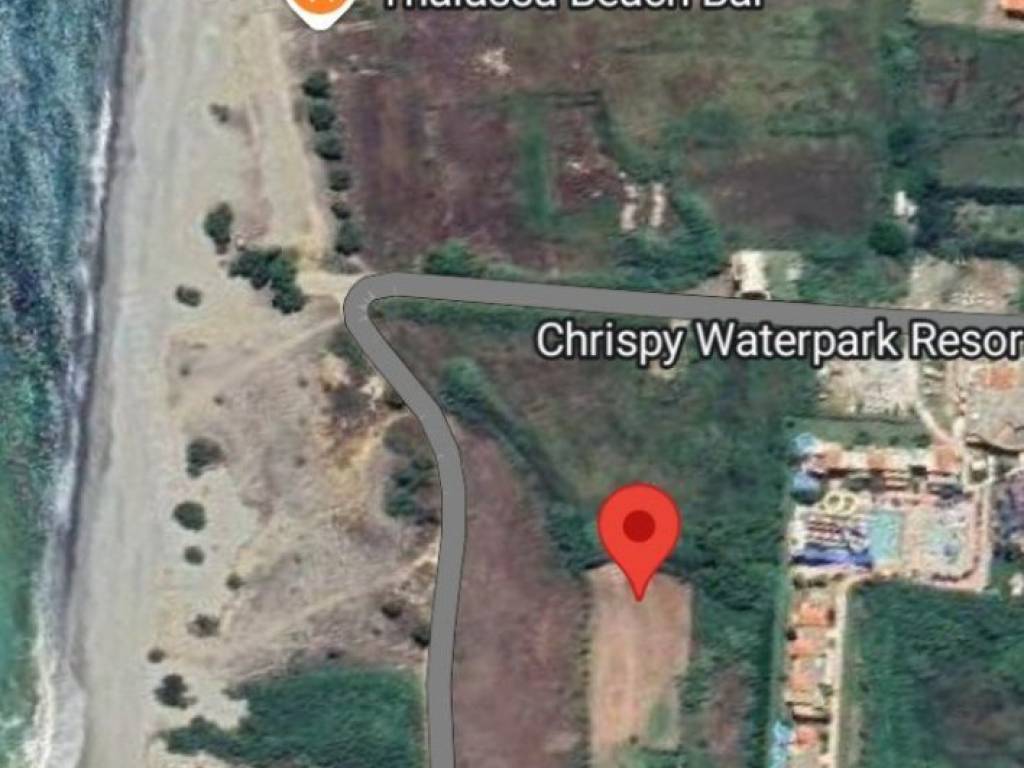Open the Chrispy Waterpark Resort place label

[x=779, y=340]
